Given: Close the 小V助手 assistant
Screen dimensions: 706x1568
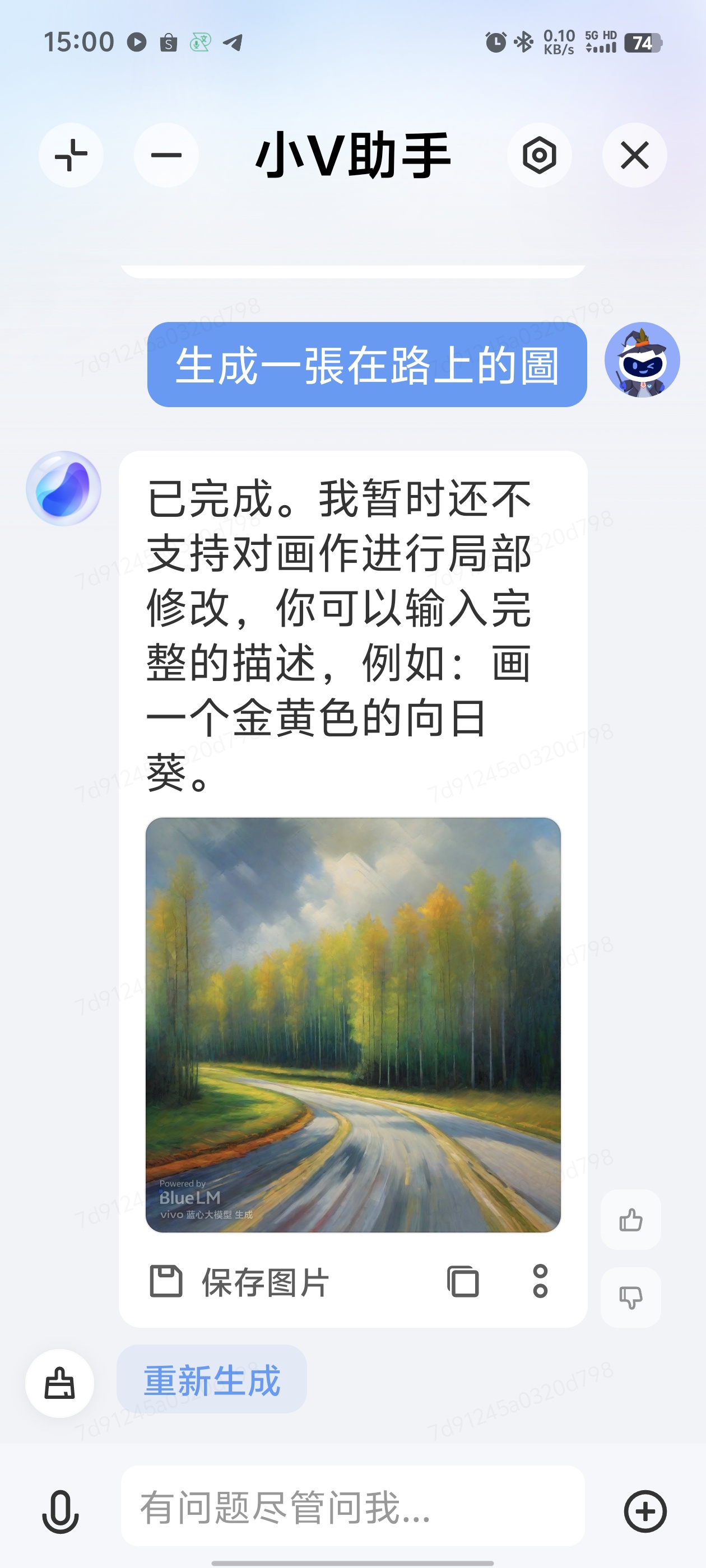Looking at the screenshot, I should pyautogui.click(x=634, y=155).
